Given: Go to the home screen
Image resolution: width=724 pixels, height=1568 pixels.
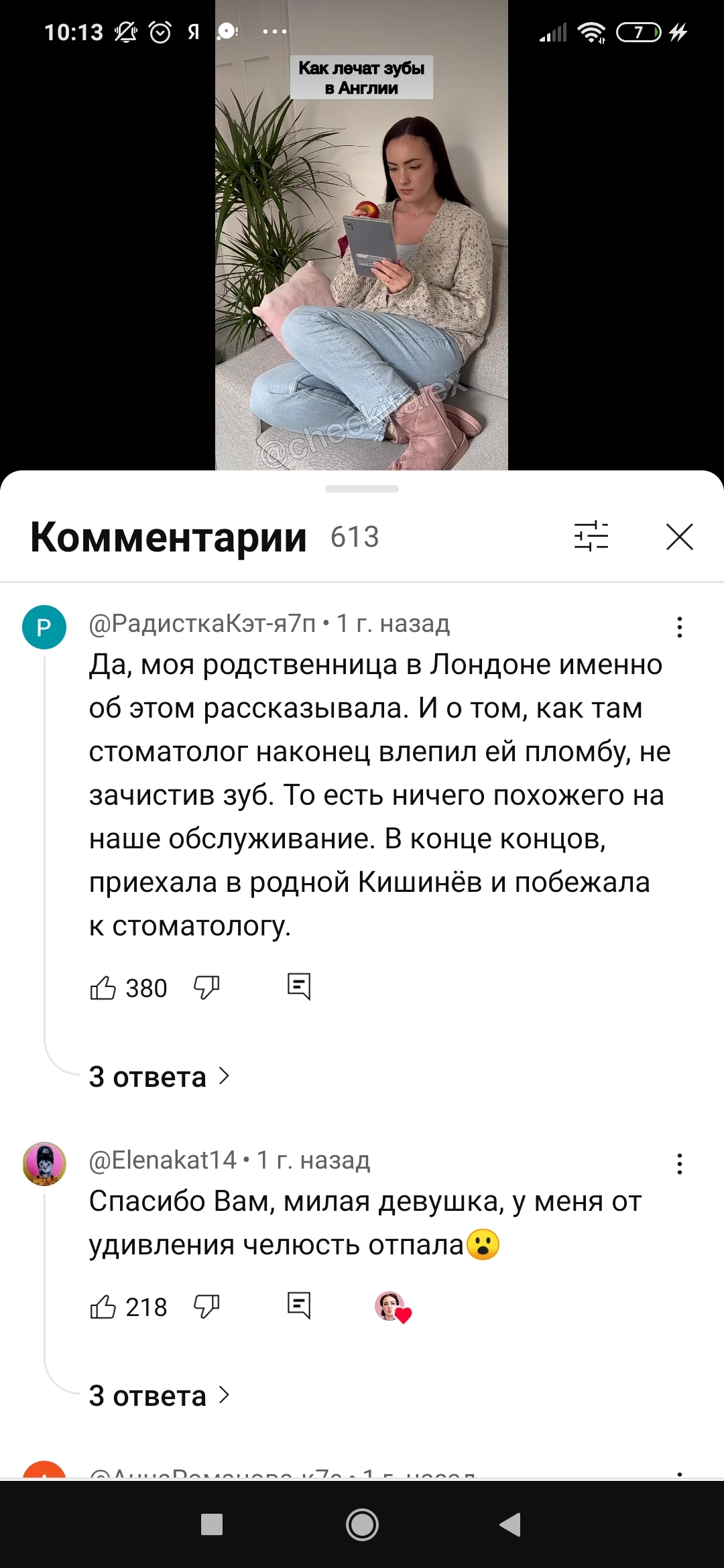Looking at the screenshot, I should point(362,1524).
